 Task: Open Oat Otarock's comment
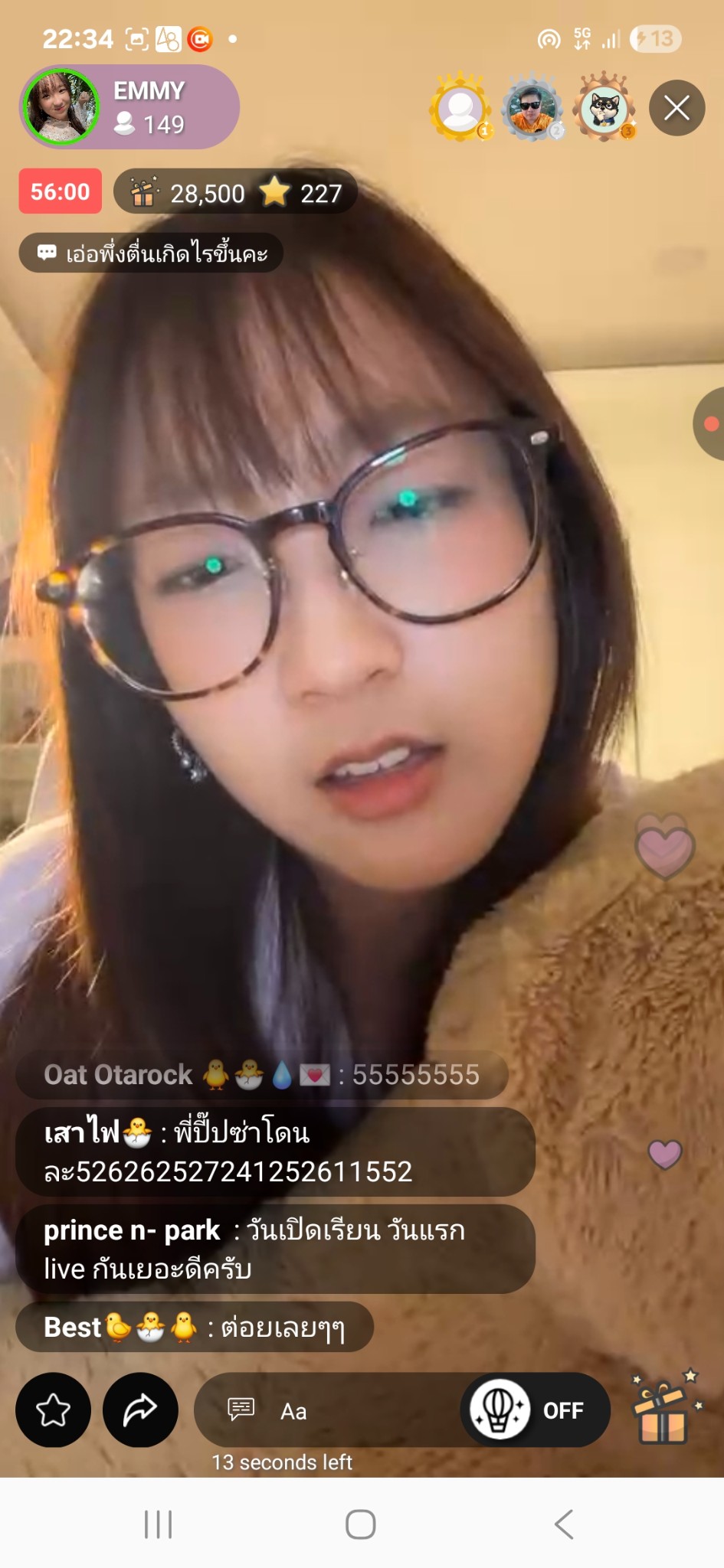click(260, 1075)
